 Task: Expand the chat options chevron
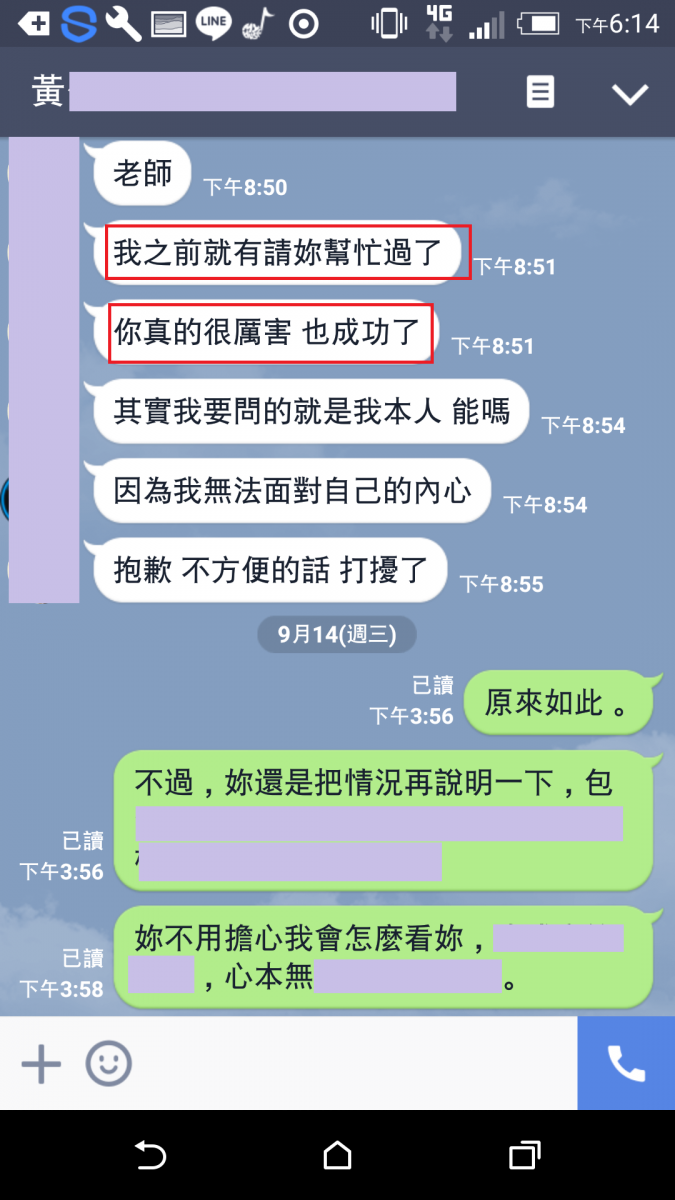click(630, 94)
